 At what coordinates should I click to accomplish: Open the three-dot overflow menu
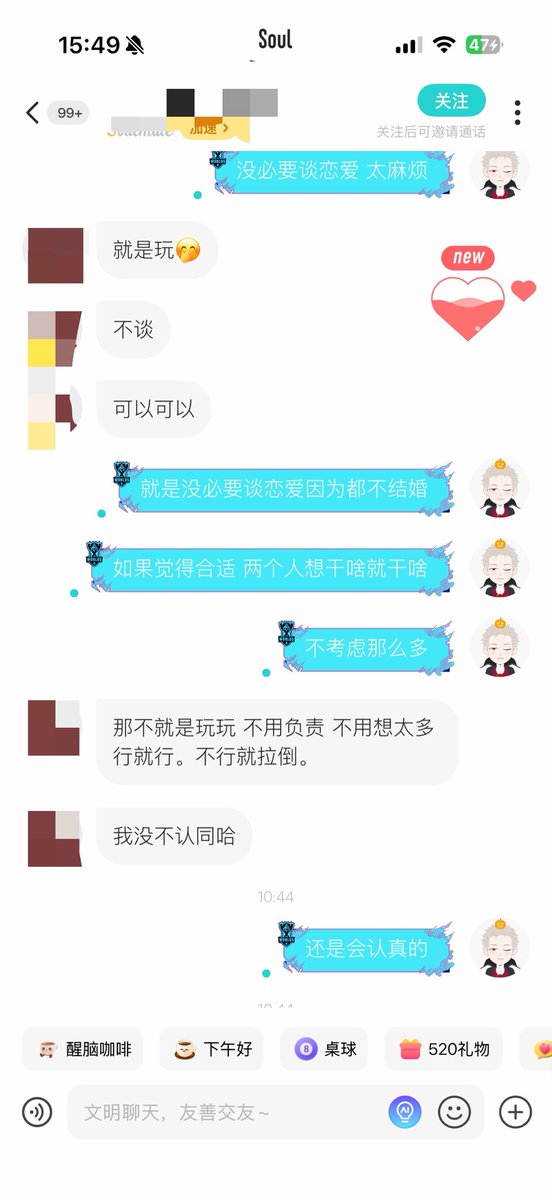(517, 112)
